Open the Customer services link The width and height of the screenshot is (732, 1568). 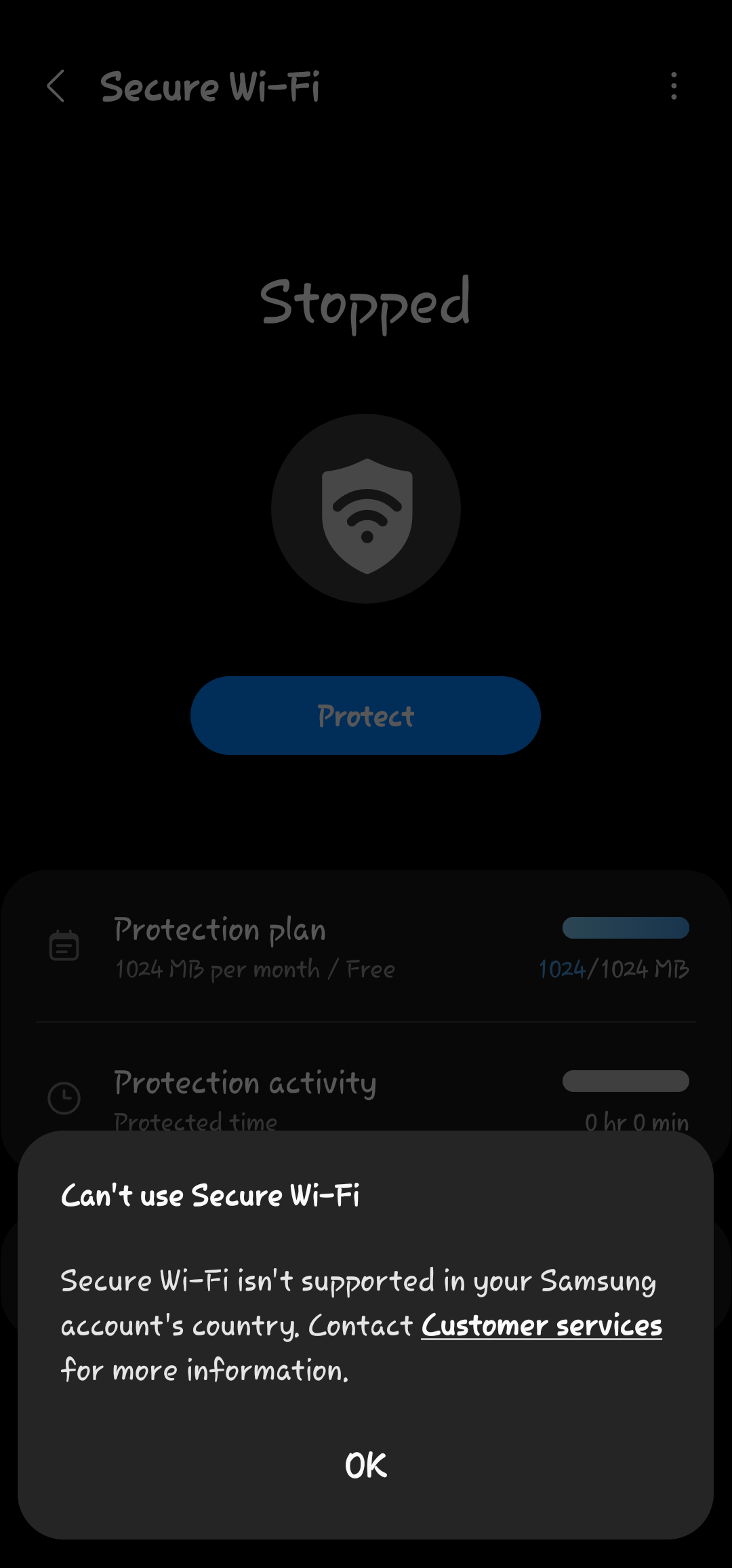coord(541,1326)
